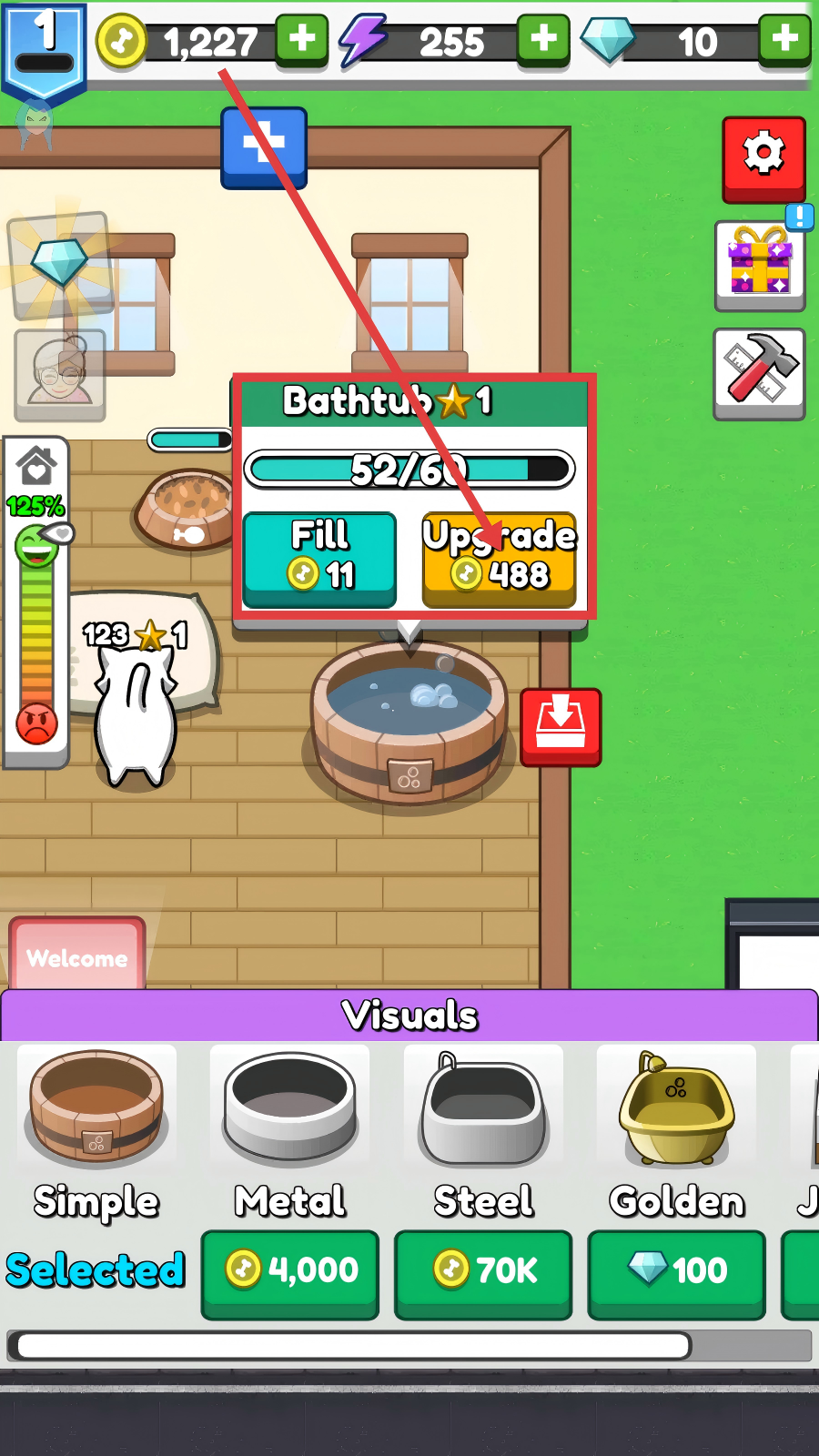The width and height of the screenshot is (819, 1456).
Task: Tap the blue plus button on the wall
Action: [264, 147]
